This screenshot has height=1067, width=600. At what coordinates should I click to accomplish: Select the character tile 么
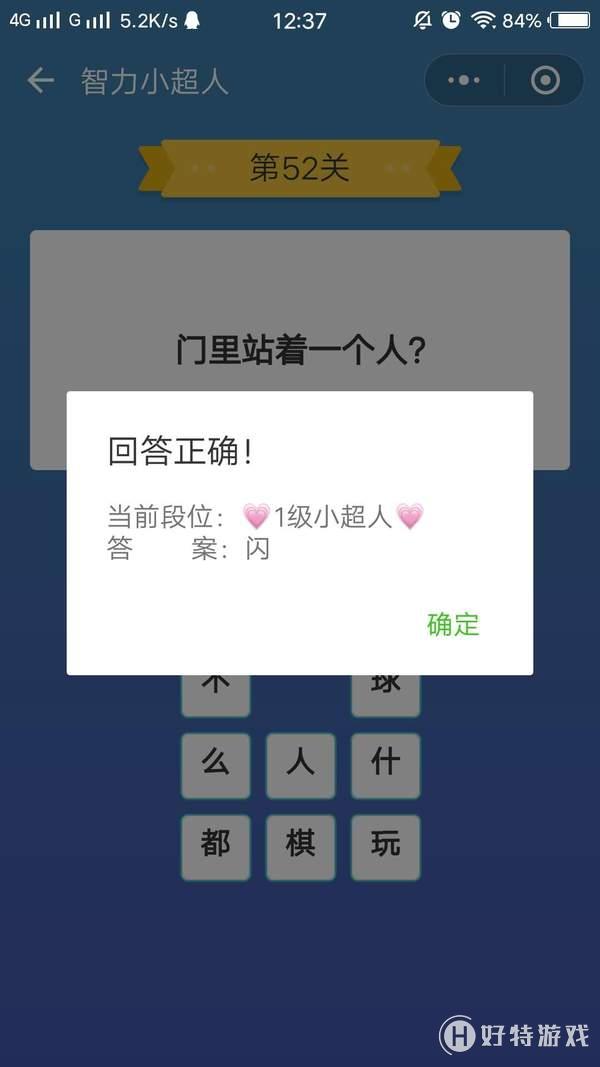[x=215, y=765]
